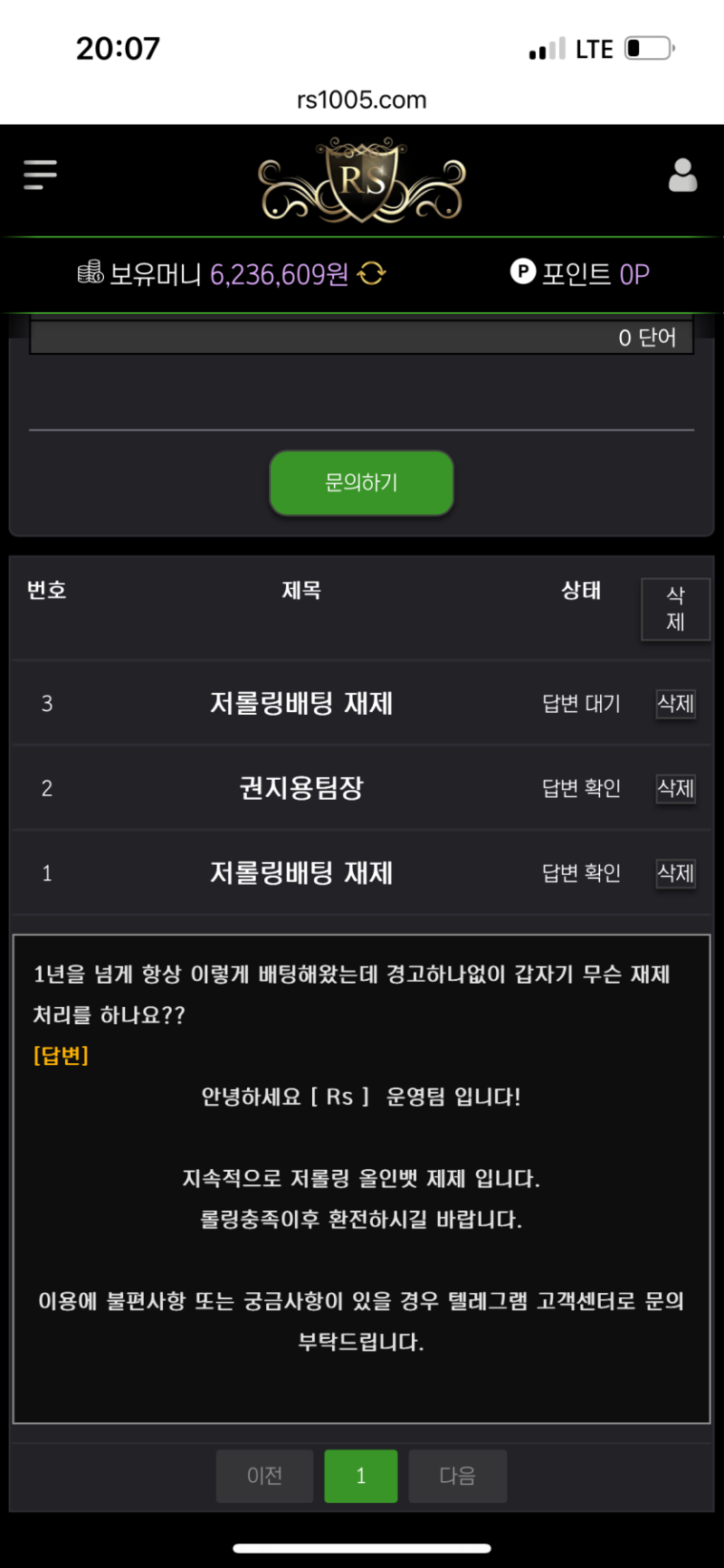The width and height of the screenshot is (724, 1568).
Task: Go to previous page via 이전
Action: tap(264, 1476)
